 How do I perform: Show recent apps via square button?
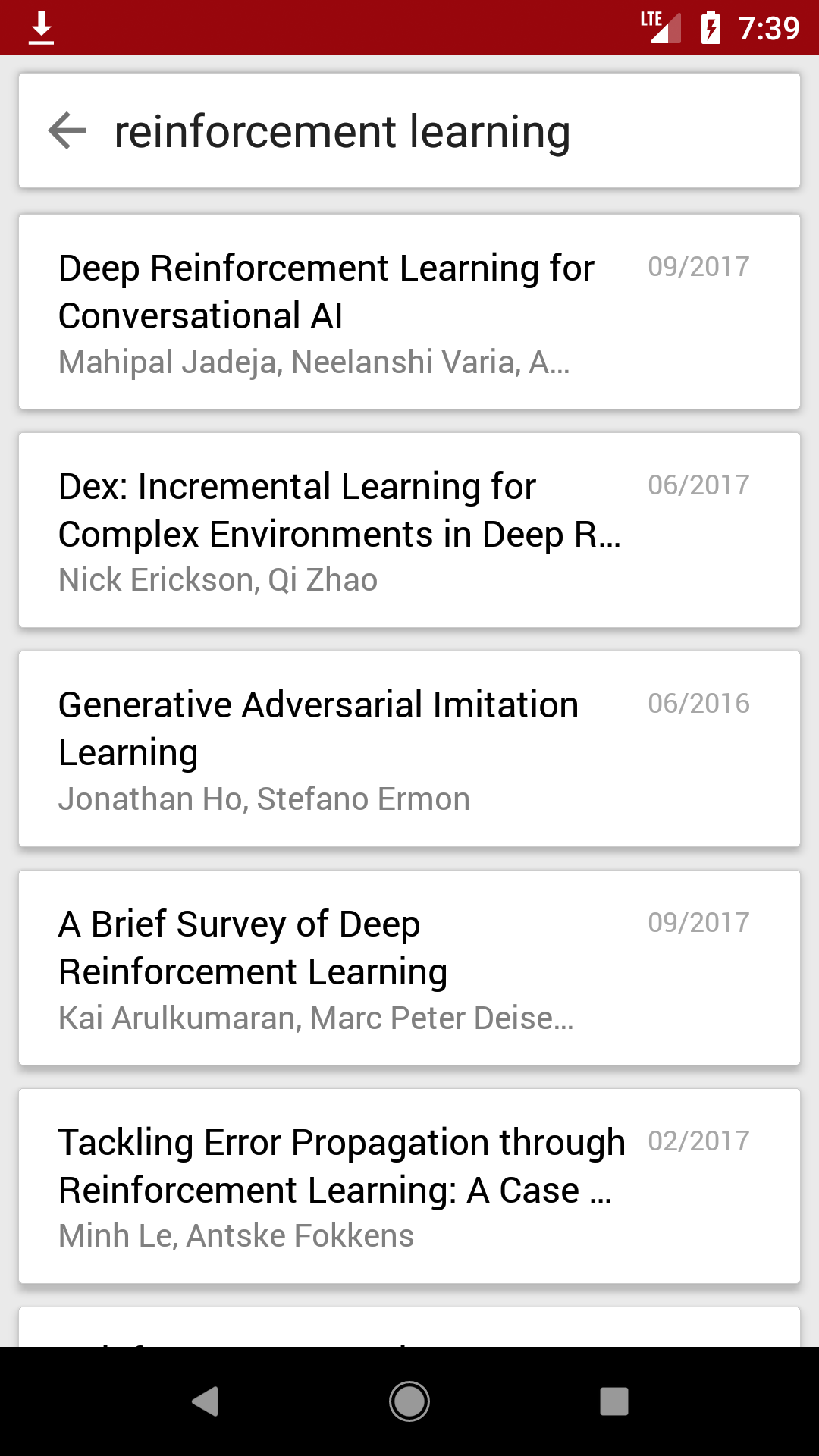(613, 1401)
